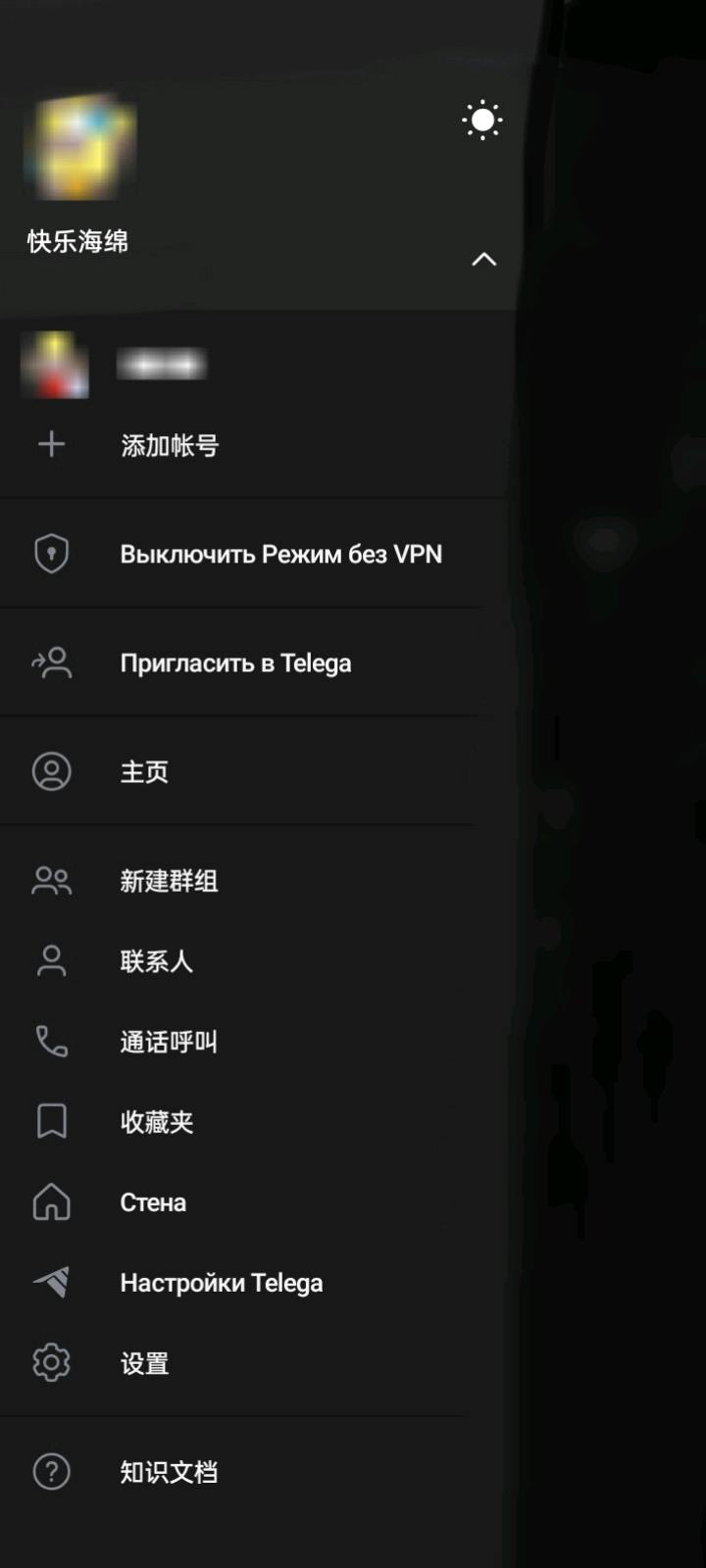Select the blurred secondary account avatar

(x=55, y=364)
